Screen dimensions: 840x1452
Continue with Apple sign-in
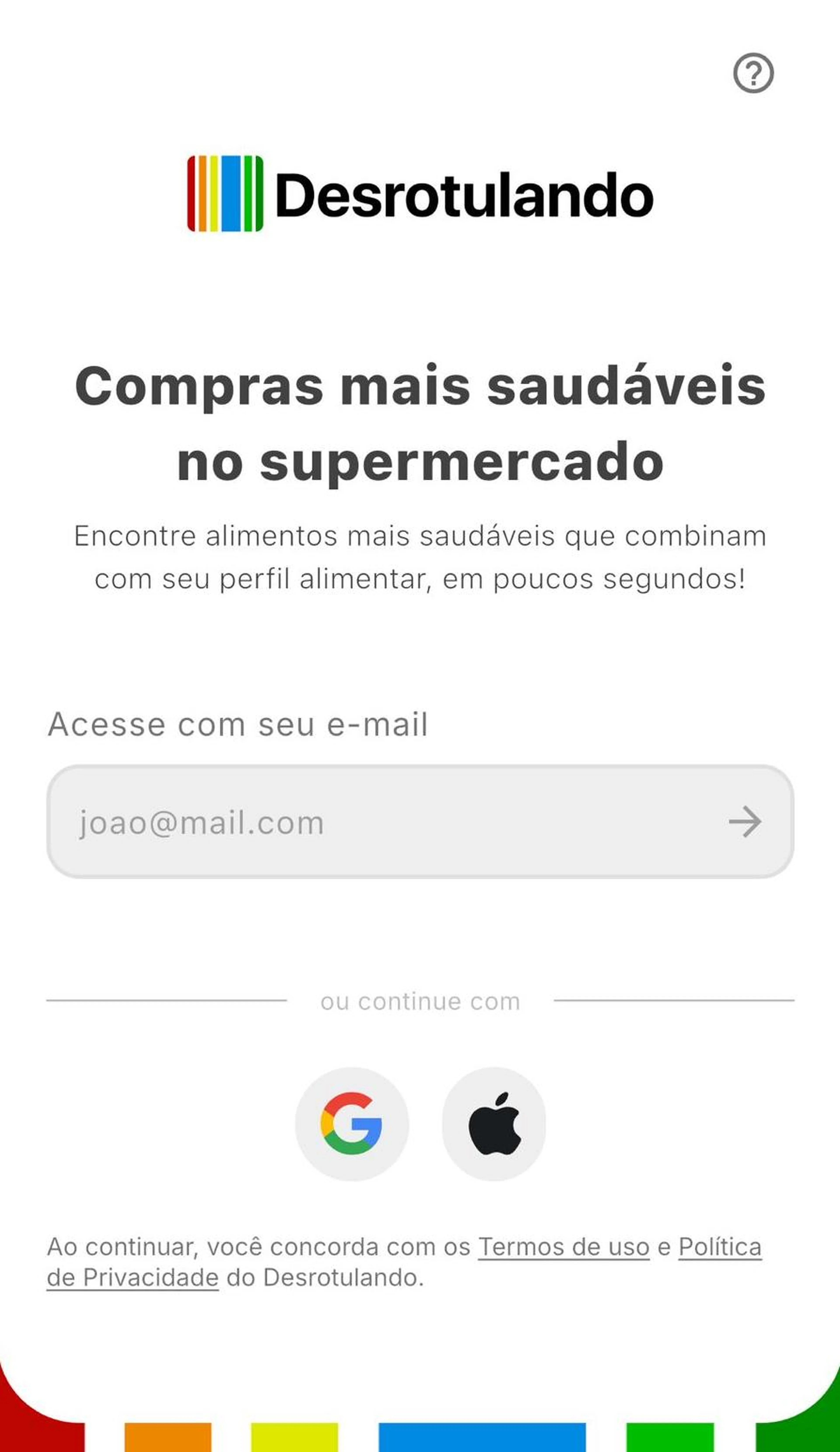pos(494,1124)
